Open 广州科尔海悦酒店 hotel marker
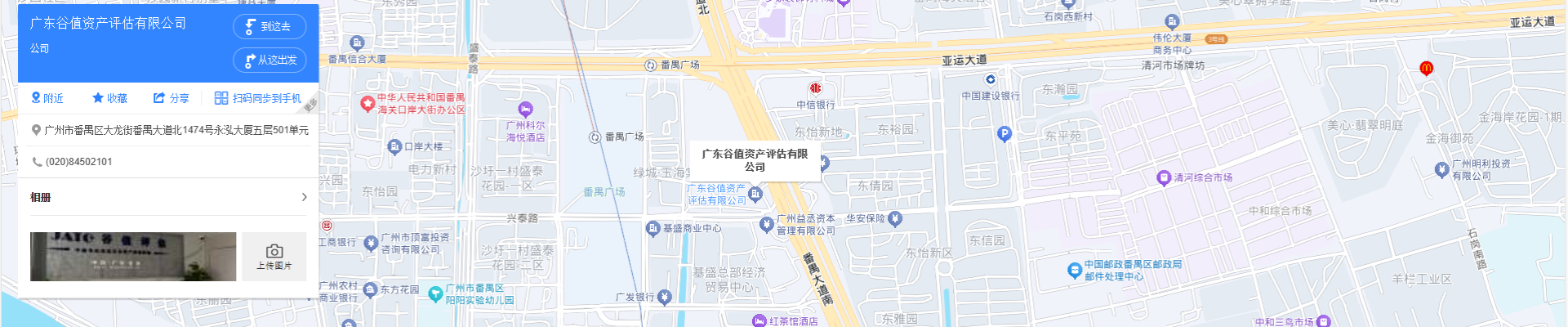 [525, 110]
